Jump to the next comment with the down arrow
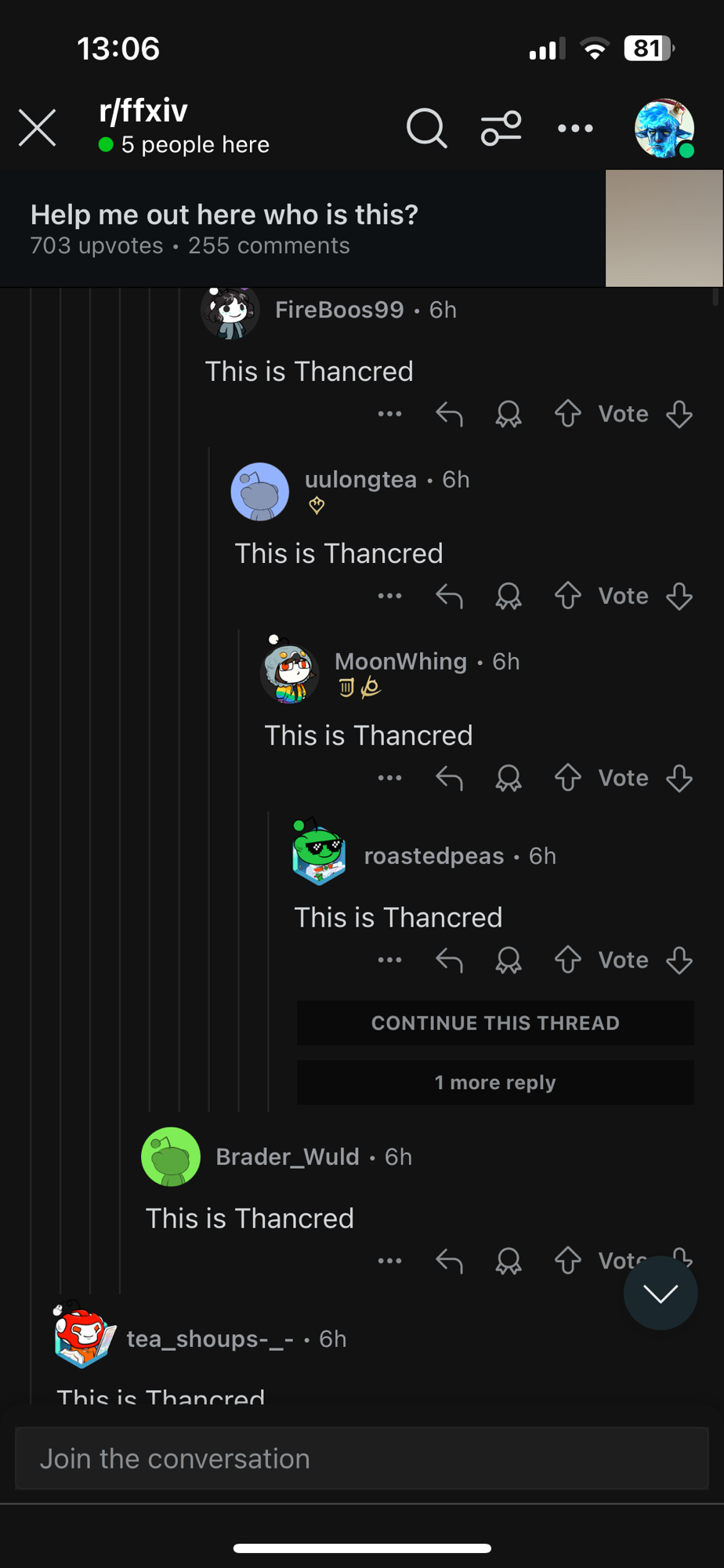Viewport: 724px width, 1568px height. pyautogui.click(x=661, y=1293)
